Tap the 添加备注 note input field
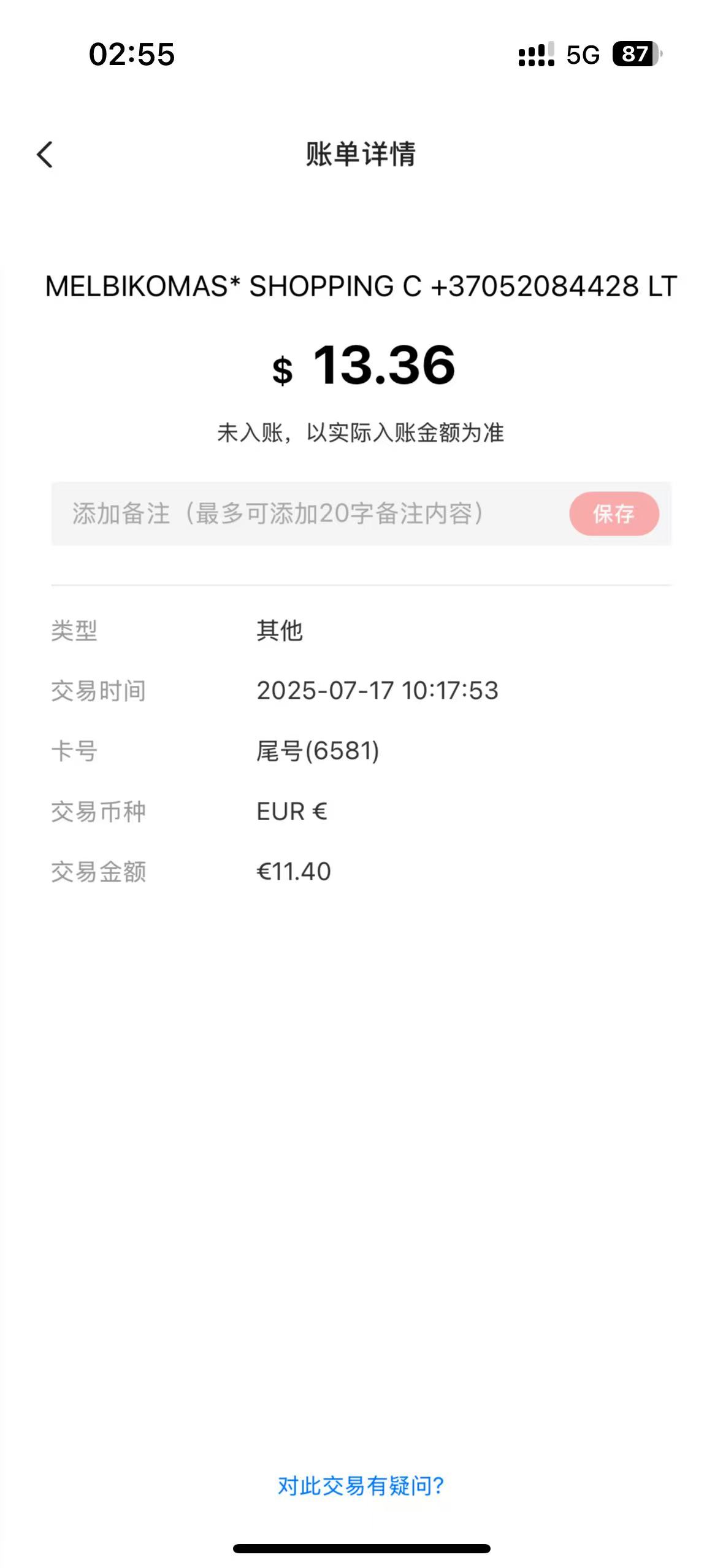The width and height of the screenshot is (723, 1568). (276, 514)
